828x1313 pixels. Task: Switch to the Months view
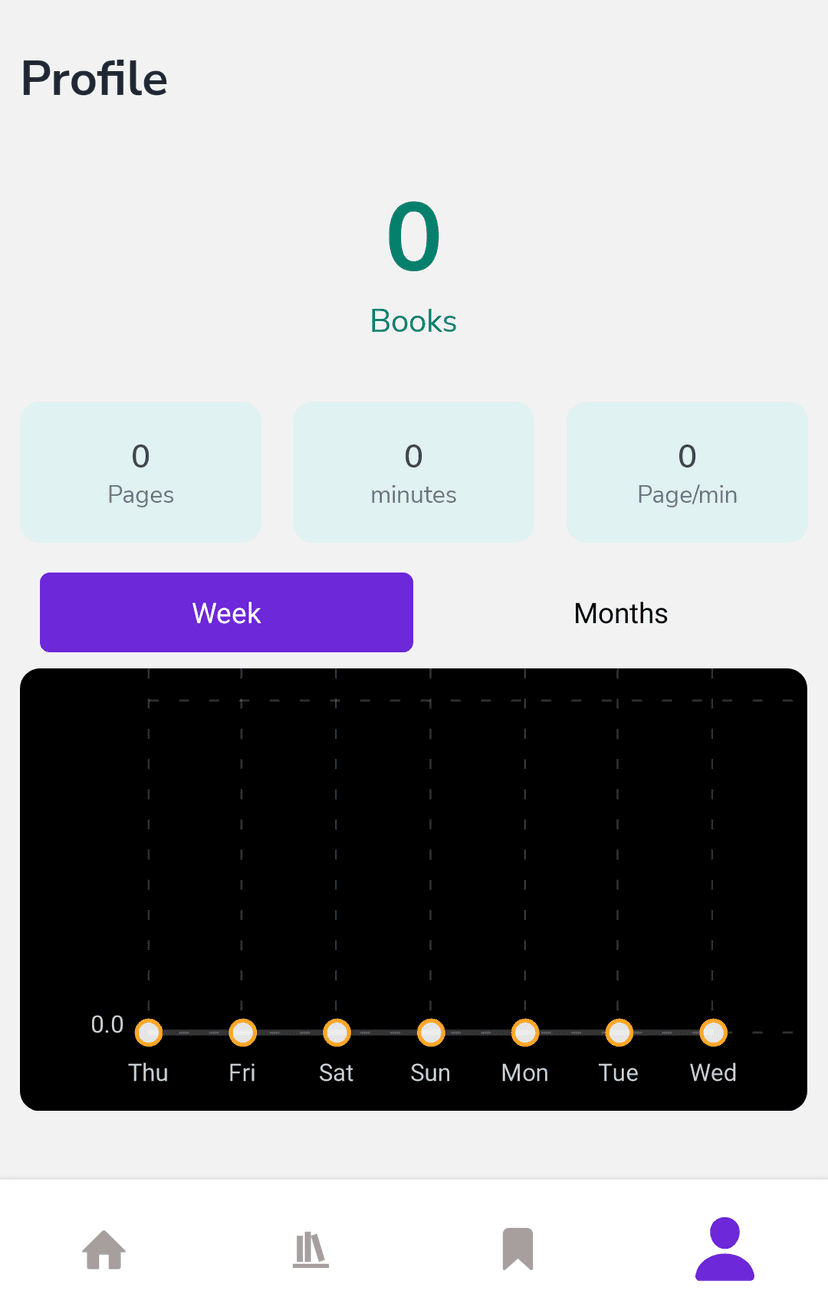620,613
